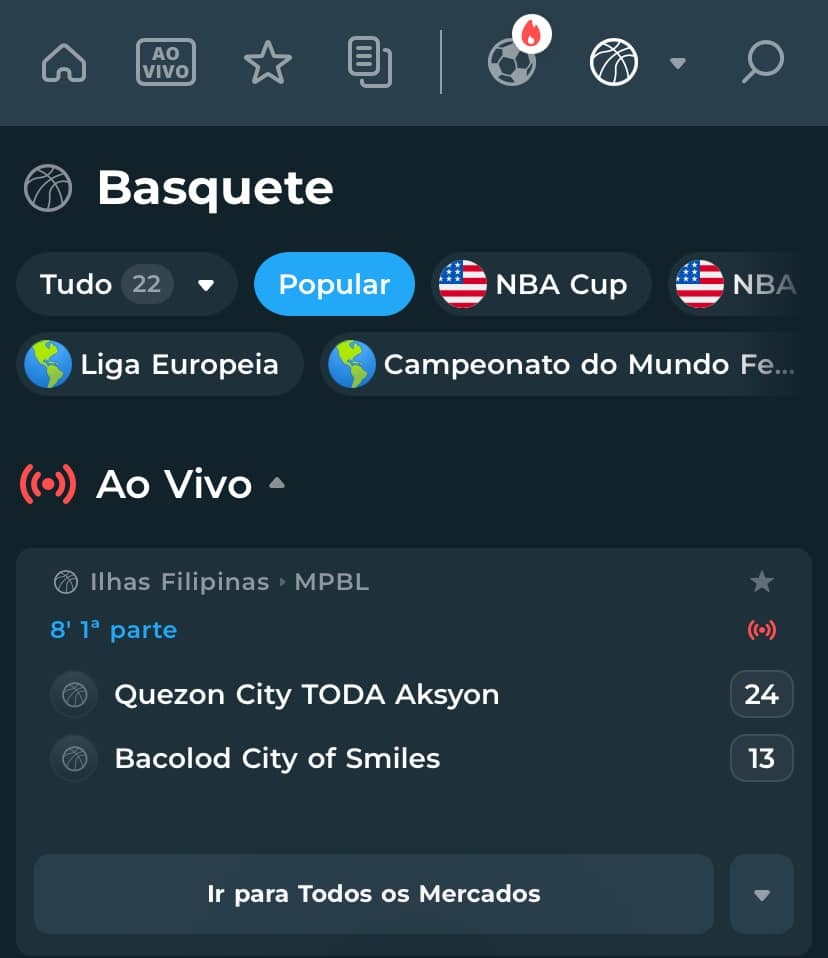This screenshot has width=828, height=958.
Task: Click the Home icon in the top navigation
Action: pyautogui.click(x=64, y=62)
